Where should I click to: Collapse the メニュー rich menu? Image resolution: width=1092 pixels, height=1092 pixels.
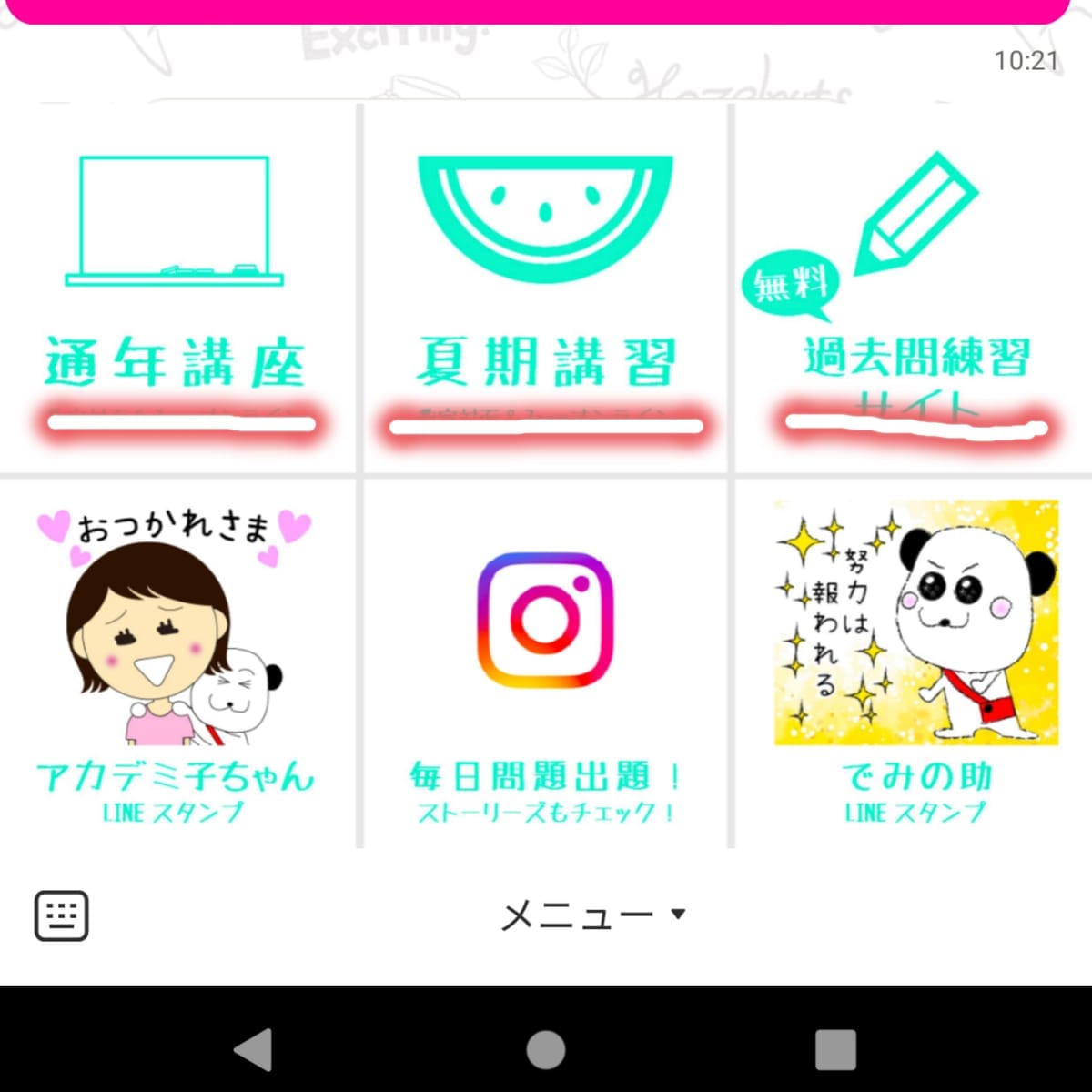(591, 915)
